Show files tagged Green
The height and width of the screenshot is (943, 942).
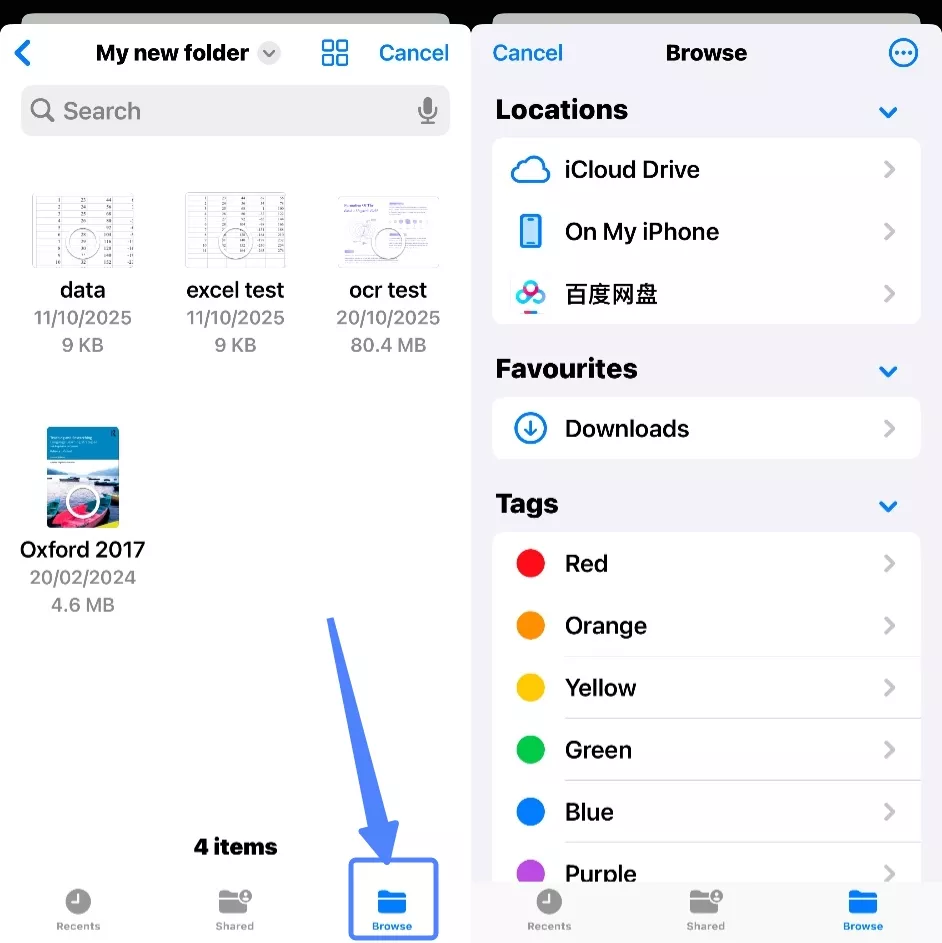(x=705, y=750)
